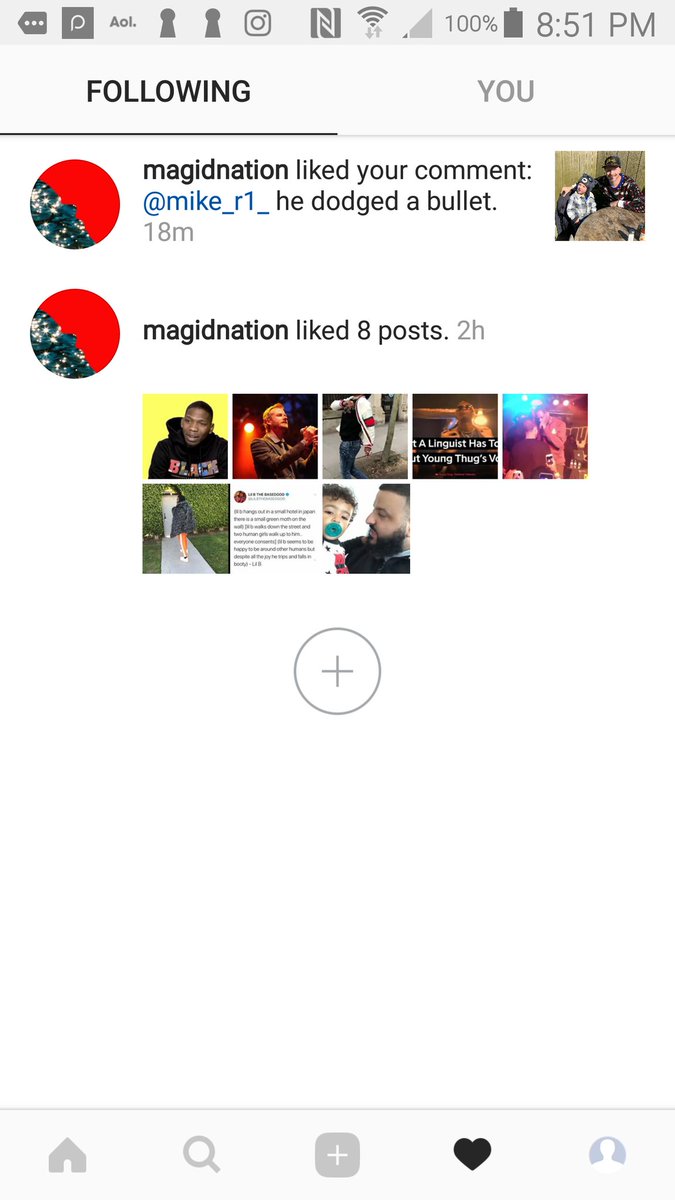This screenshot has height=1200, width=675.
Task: Open the liked post of a person on a garden path
Action: point(185,528)
